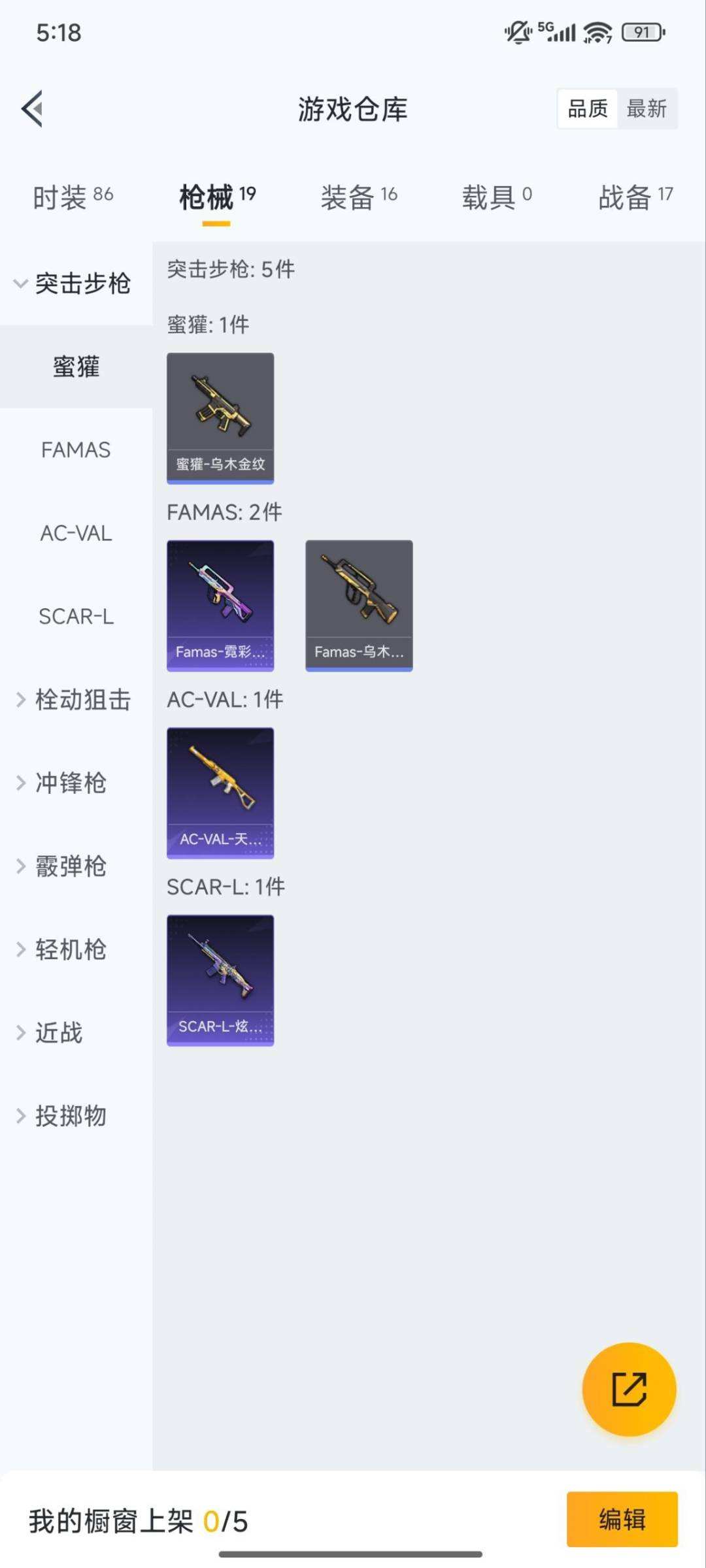Go back using the back arrow
Viewport: 706px width, 1568px height.
pos(33,108)
